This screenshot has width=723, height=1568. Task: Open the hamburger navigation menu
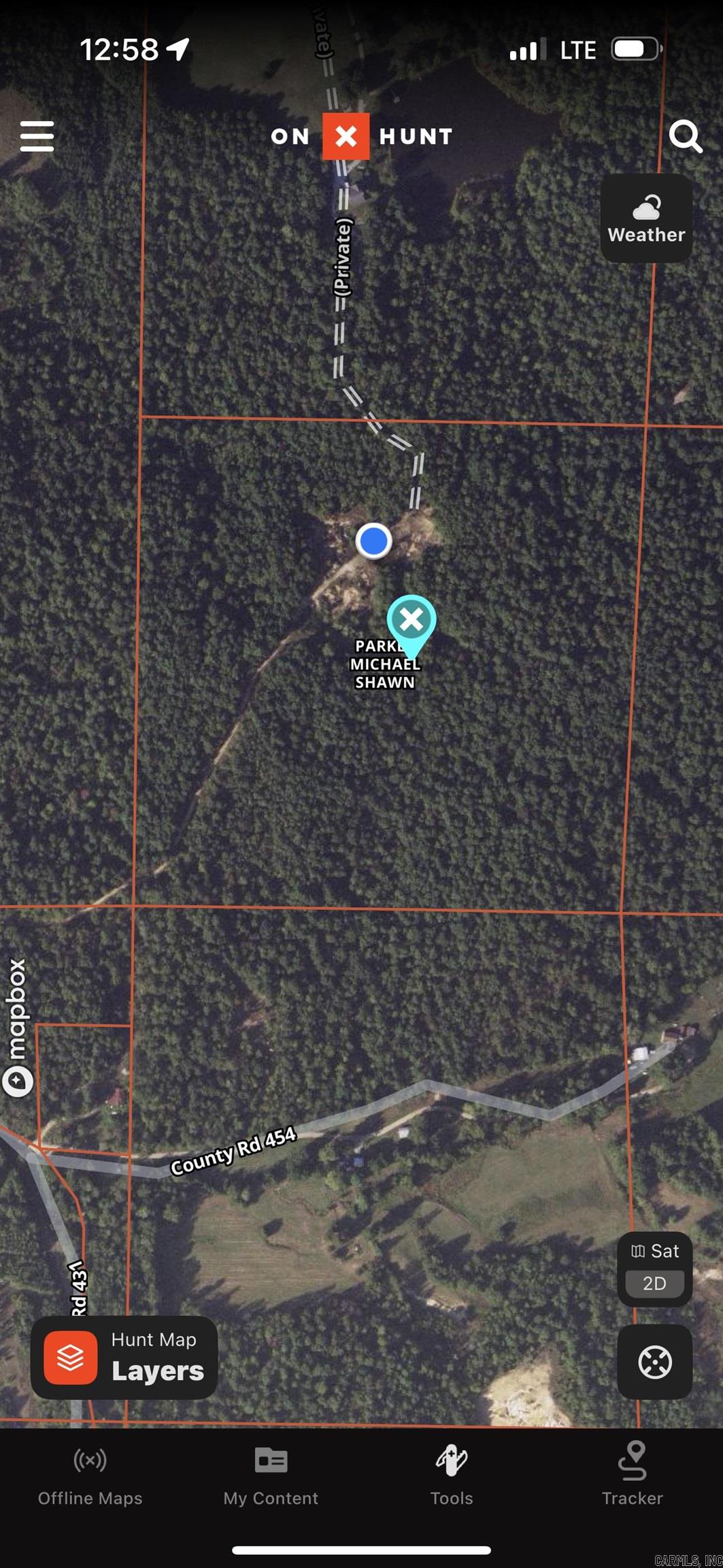pyautogui.click(x=36, y=135)
